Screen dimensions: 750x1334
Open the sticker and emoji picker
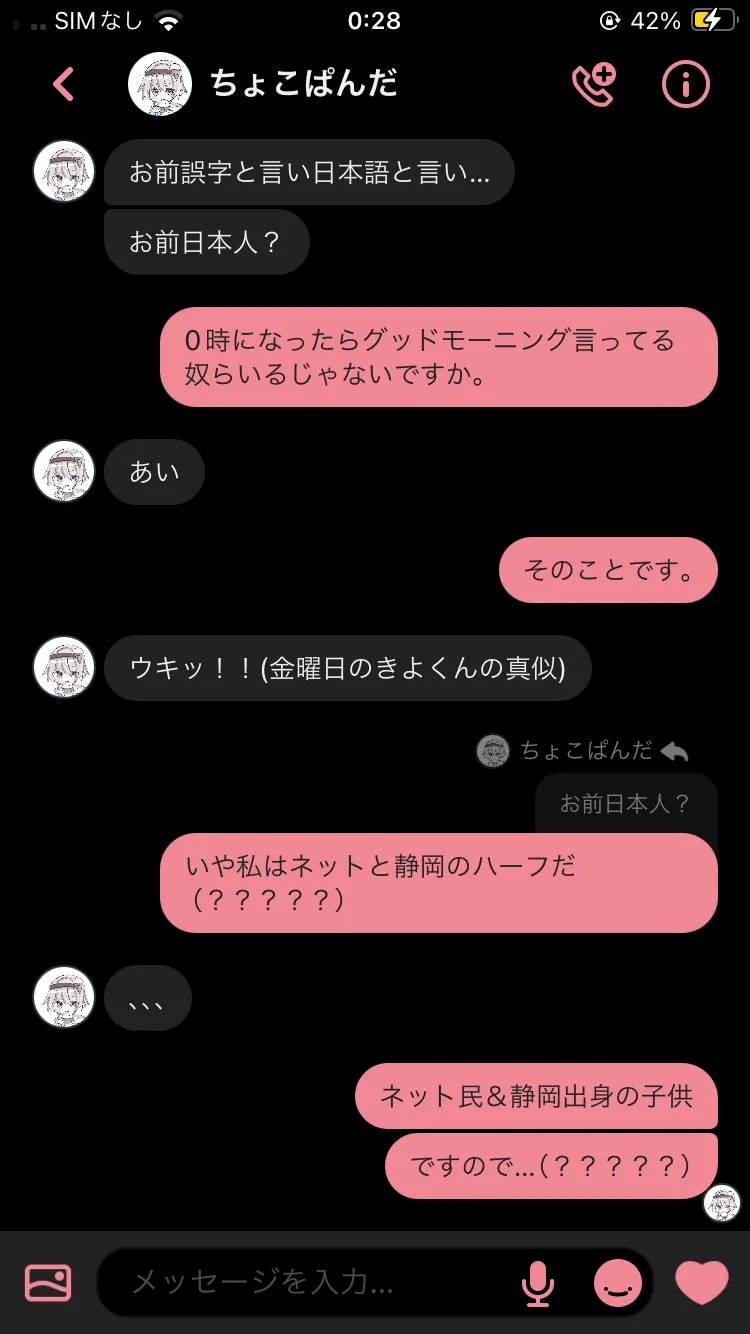coord(618,1283)
